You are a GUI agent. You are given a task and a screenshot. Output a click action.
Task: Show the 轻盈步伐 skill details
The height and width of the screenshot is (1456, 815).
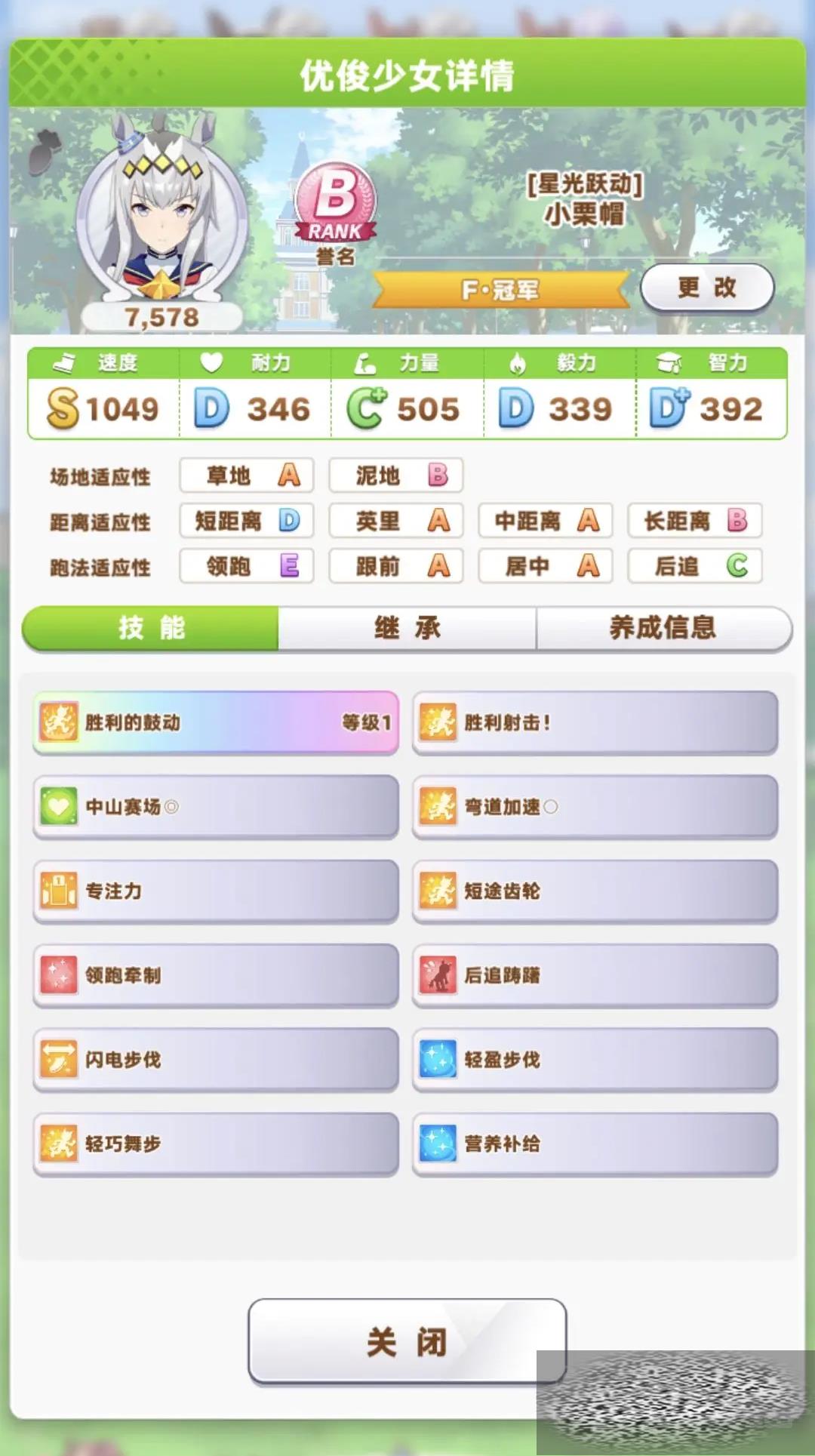(595, 1060)
